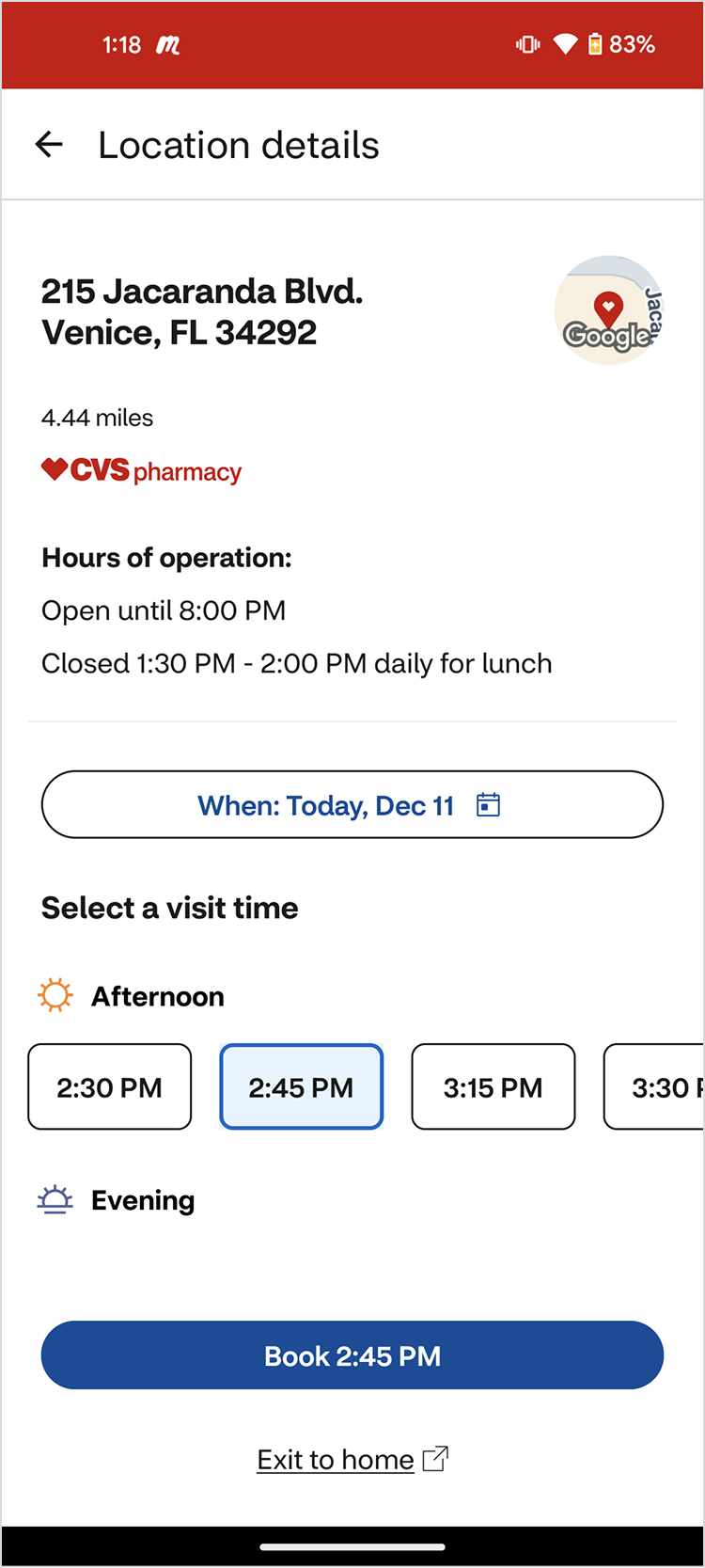Screen dimensions: 705x1568
Task: Pick the 3:15 PM visit time
Action: coord(493,1087)
